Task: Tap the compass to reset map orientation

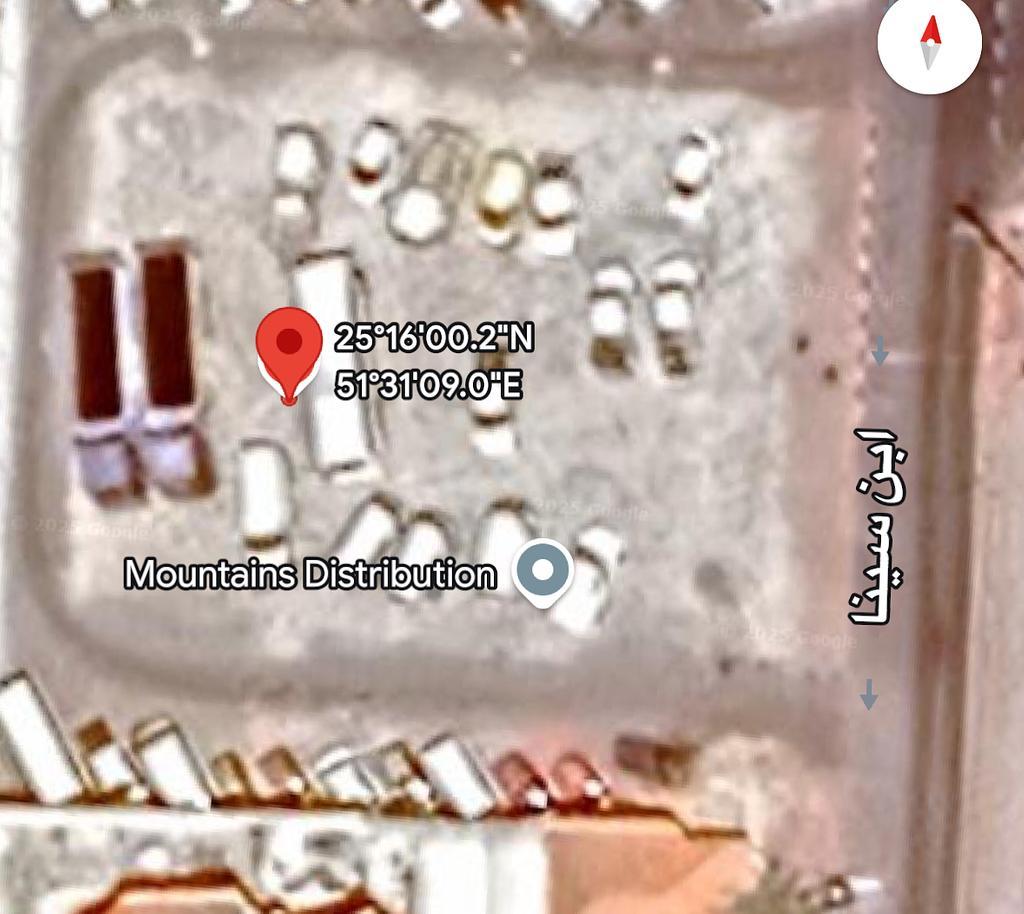Action: pos(930,43)
